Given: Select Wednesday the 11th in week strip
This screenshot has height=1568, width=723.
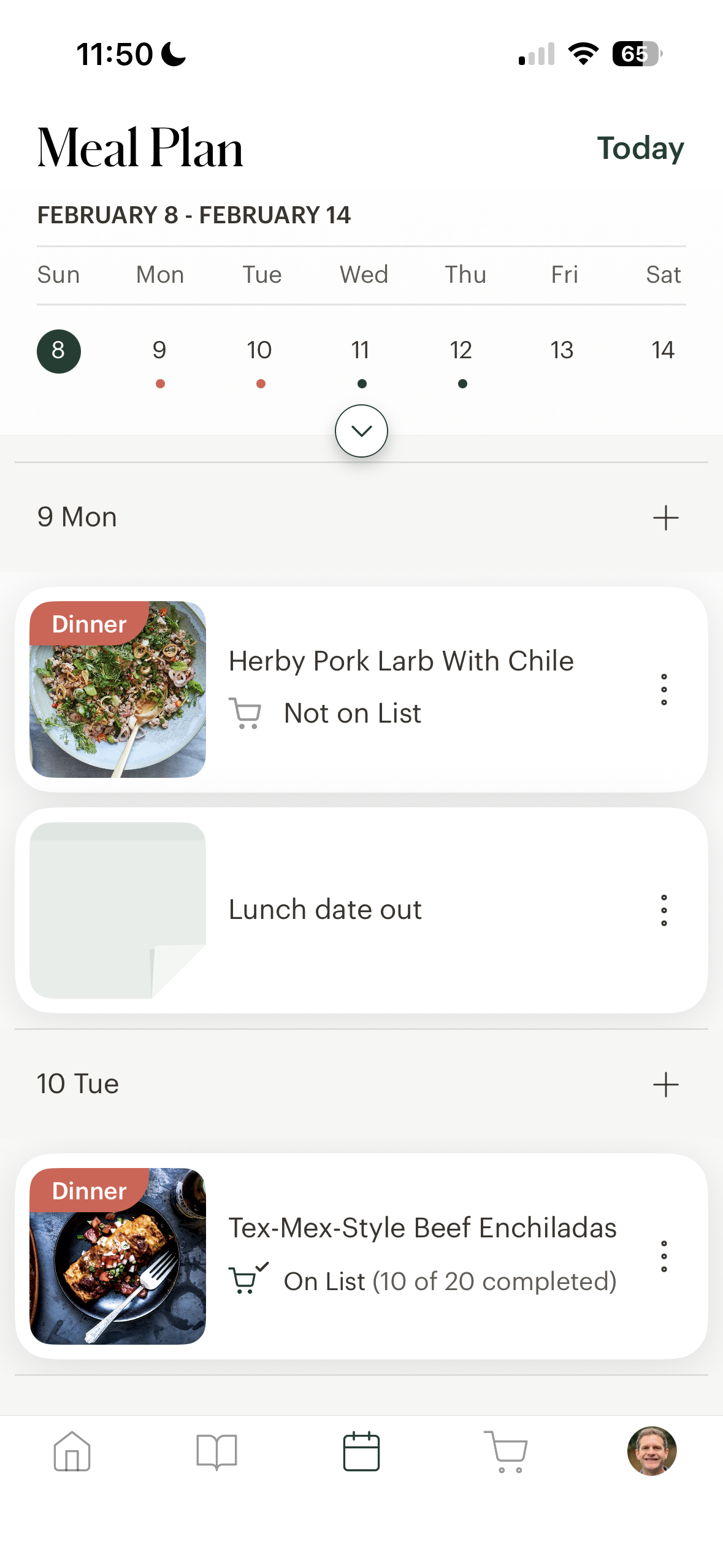Looking at the screenshot, I should (x=361, y=351).
